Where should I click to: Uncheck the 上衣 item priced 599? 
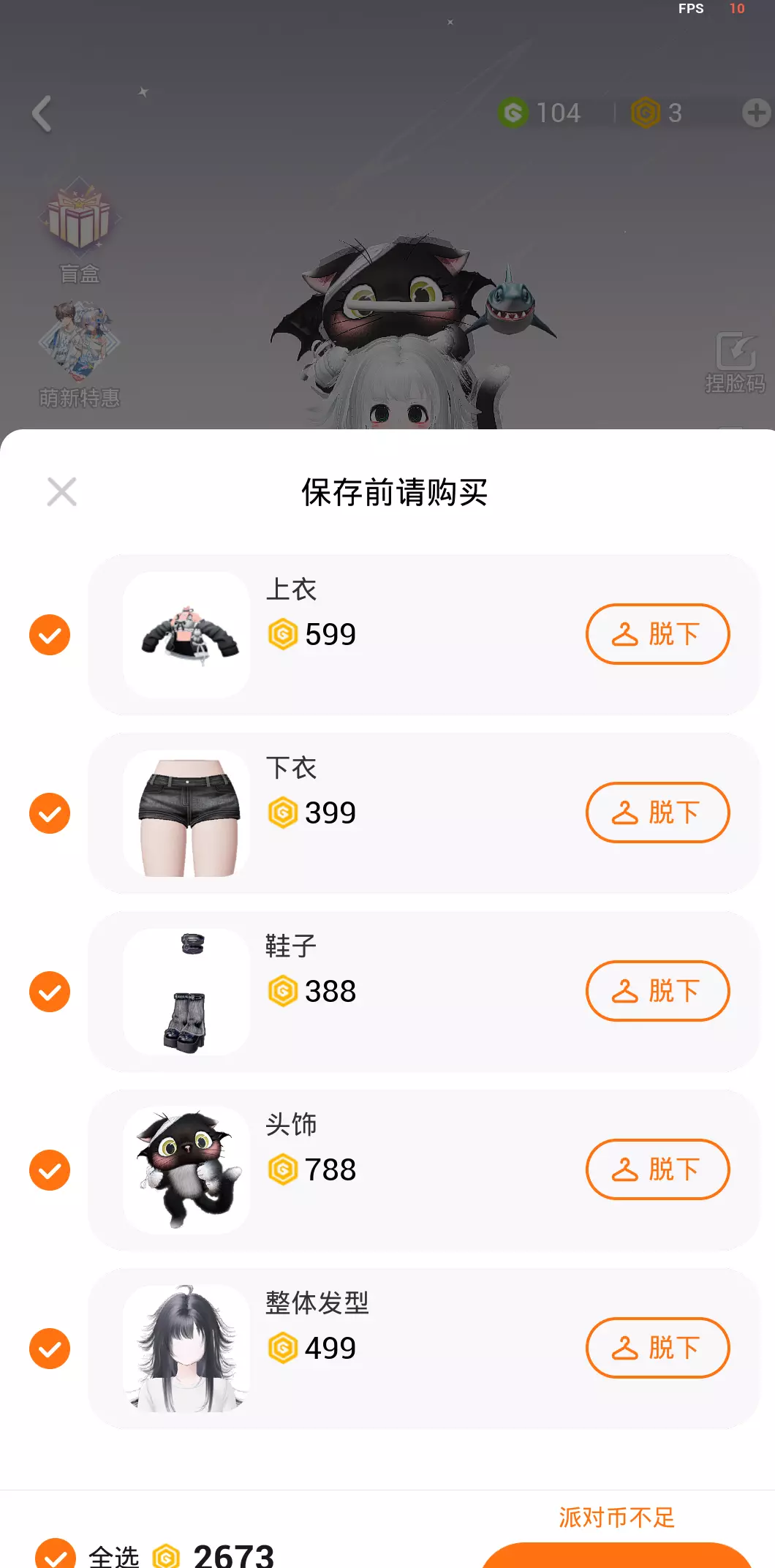[x=50, y=634]
